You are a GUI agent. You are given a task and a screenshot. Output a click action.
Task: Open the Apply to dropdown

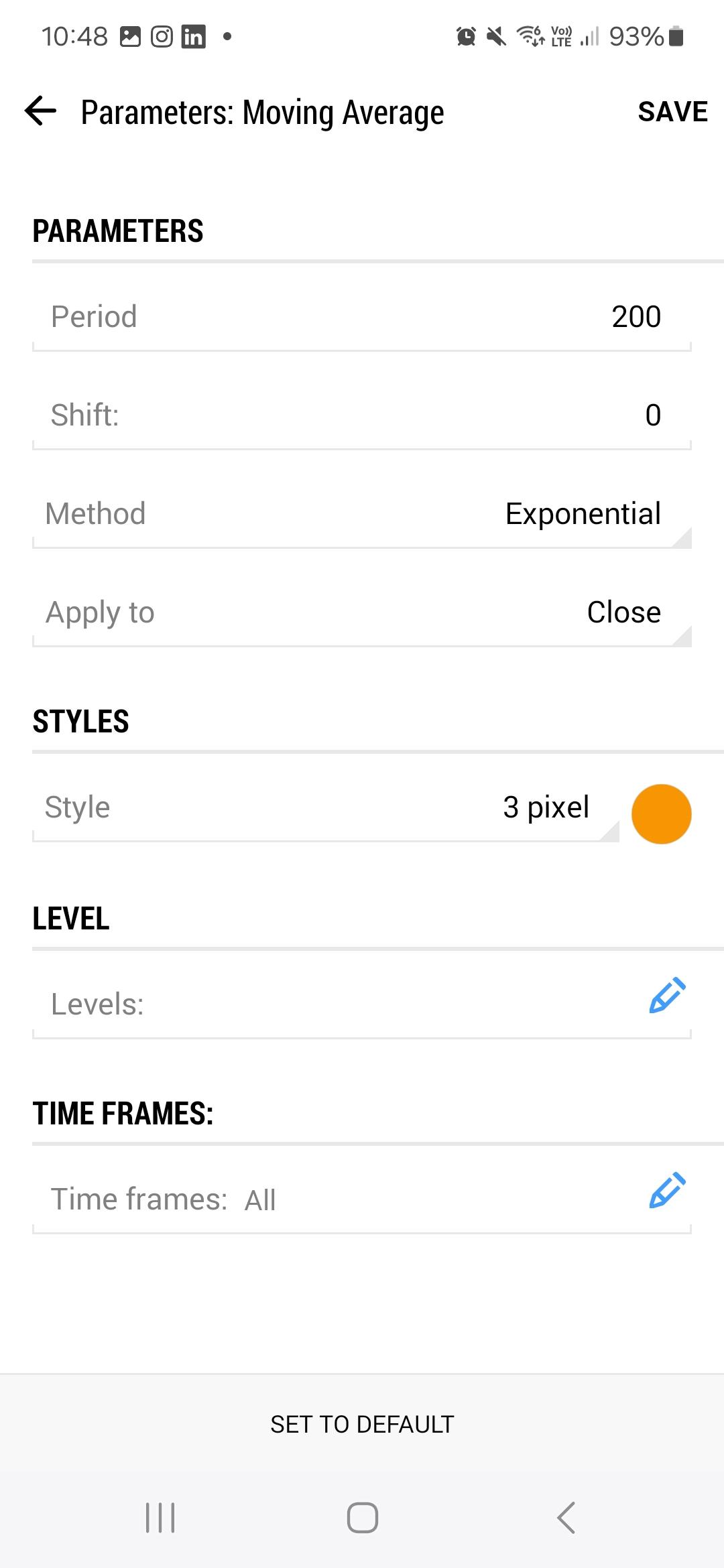623,612
